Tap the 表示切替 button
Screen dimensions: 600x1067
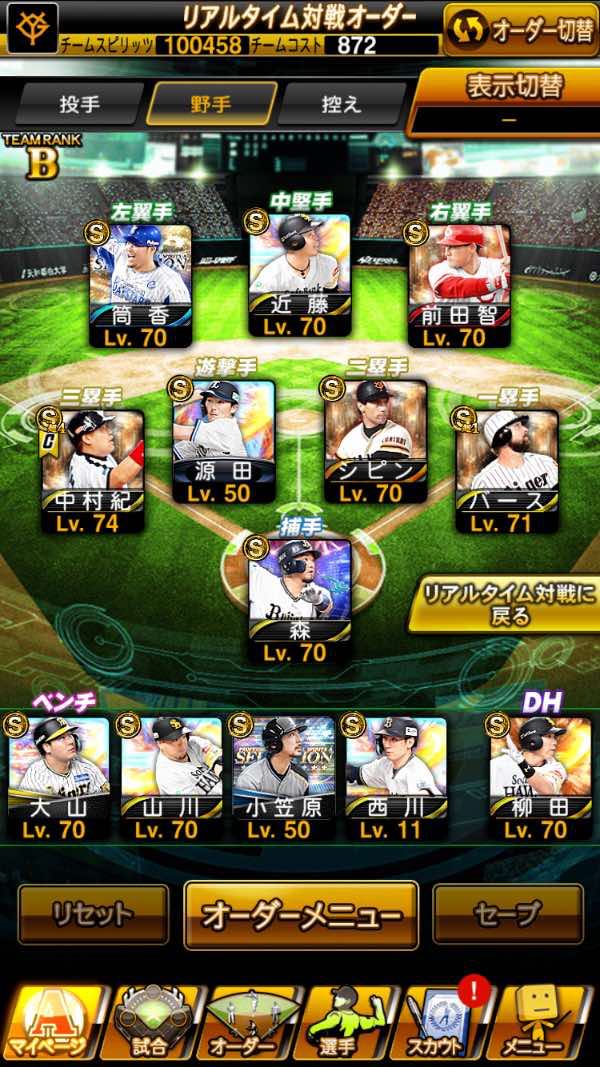coord(504,103)
